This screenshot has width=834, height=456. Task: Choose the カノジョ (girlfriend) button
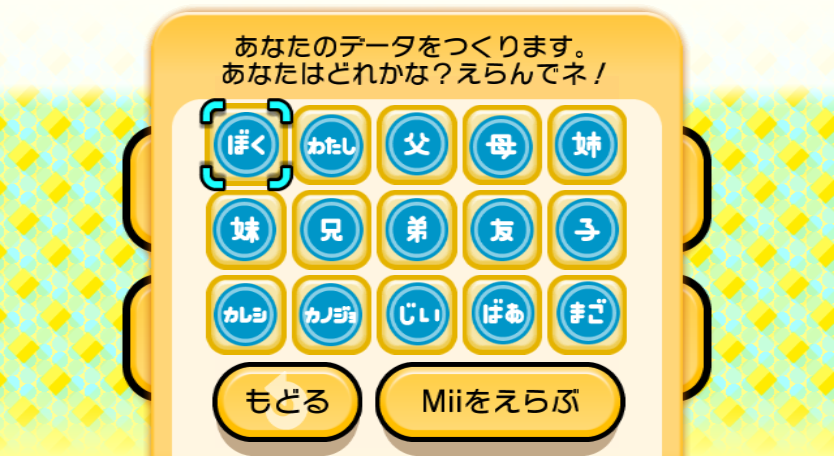(331, 315)
